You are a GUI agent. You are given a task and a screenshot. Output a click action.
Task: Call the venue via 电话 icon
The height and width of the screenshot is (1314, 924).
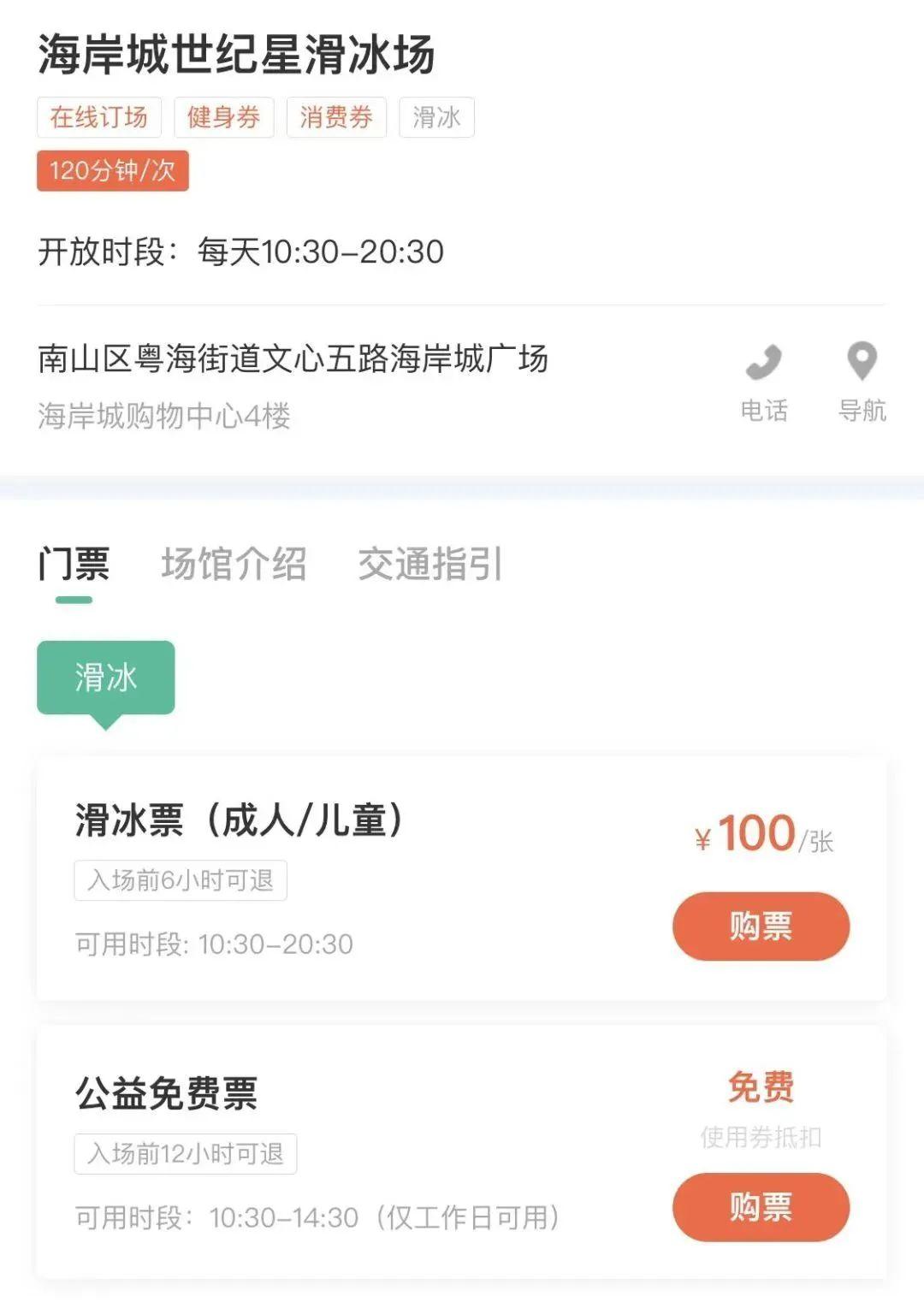[x=763, y=380]
